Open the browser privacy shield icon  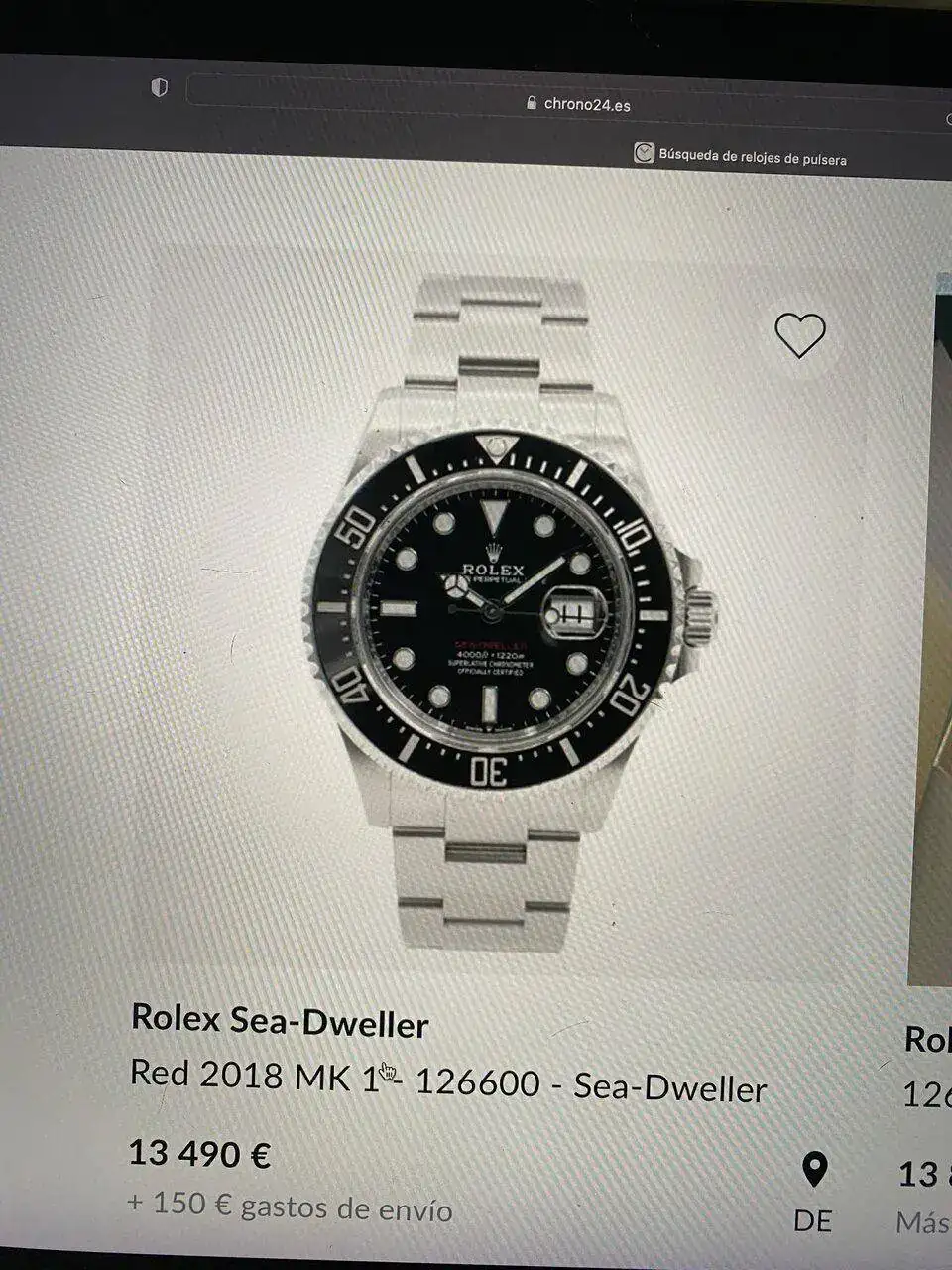point(159,88)
